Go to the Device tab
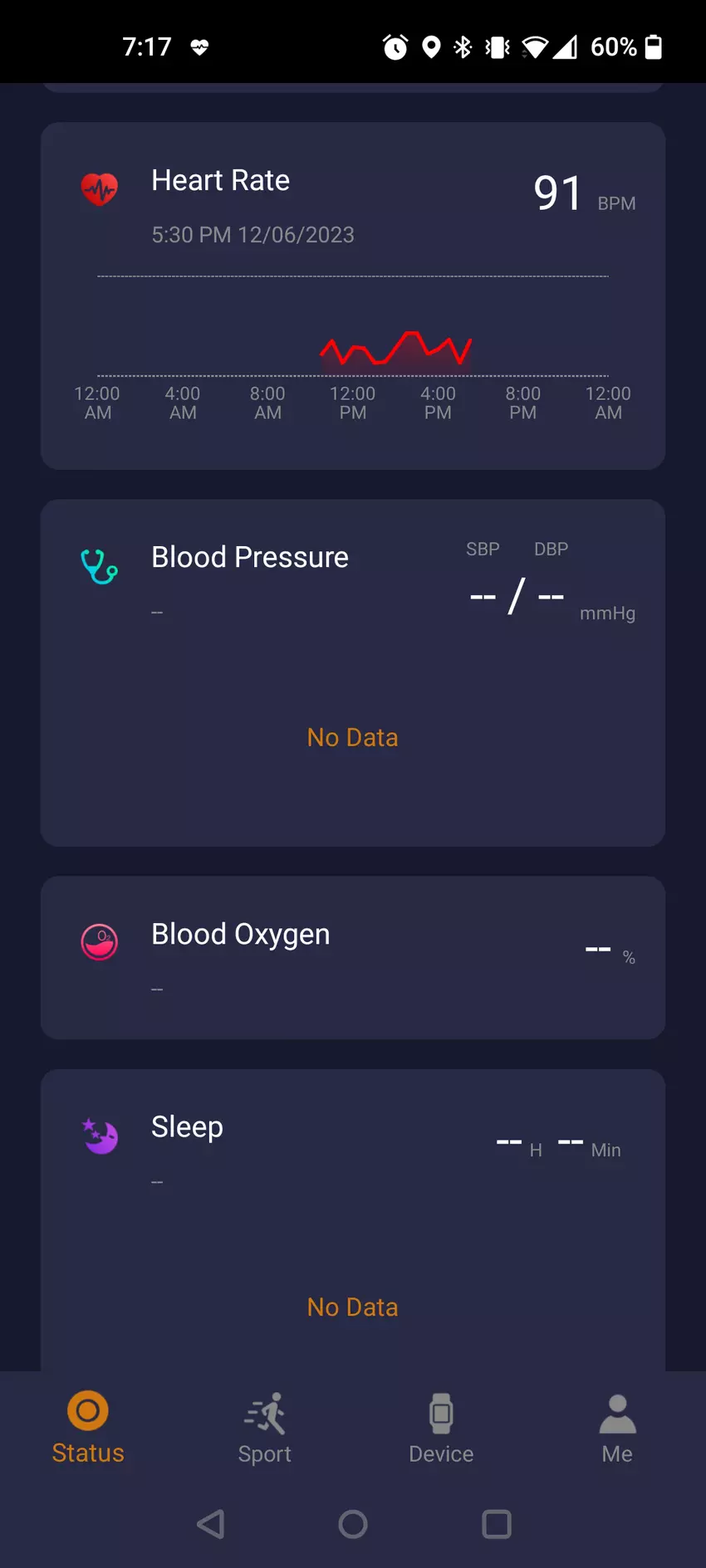706x1568 pixels. pyautogui.click(x=441, y=1428)
